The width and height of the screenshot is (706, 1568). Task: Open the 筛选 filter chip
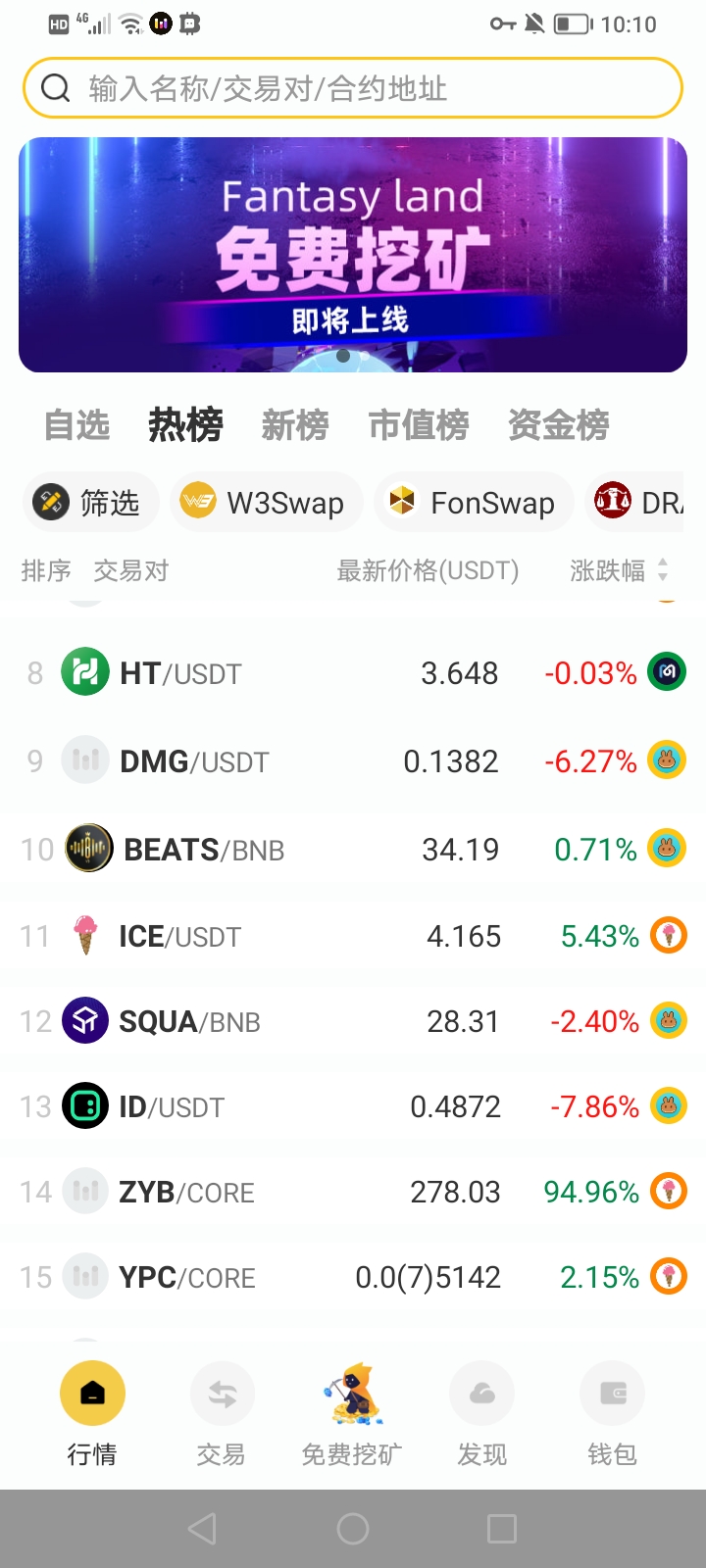click(86, 503)
